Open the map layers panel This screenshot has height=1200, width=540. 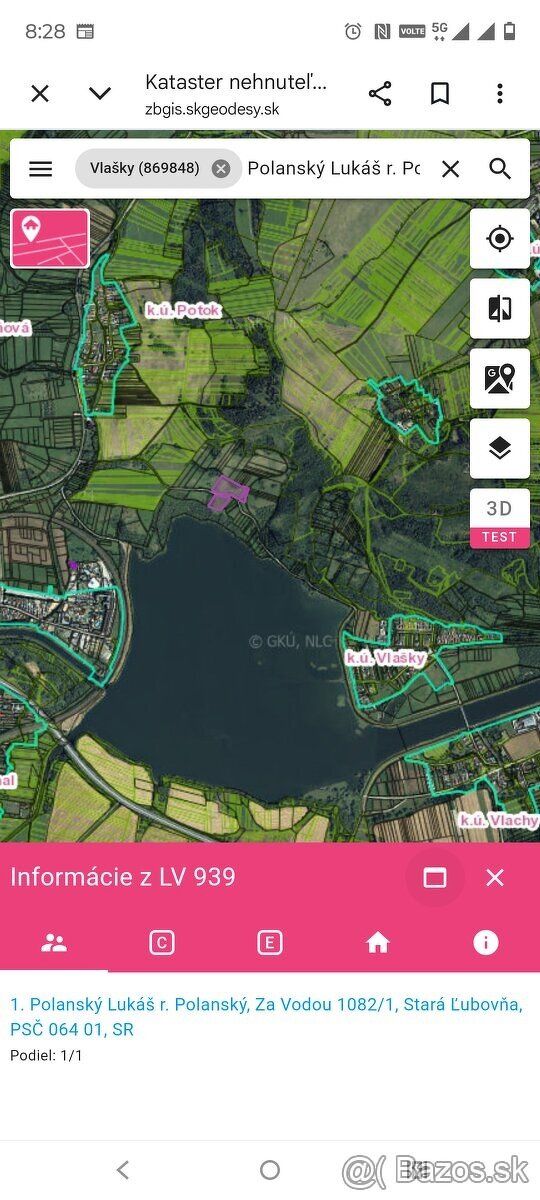pos(500,448)
